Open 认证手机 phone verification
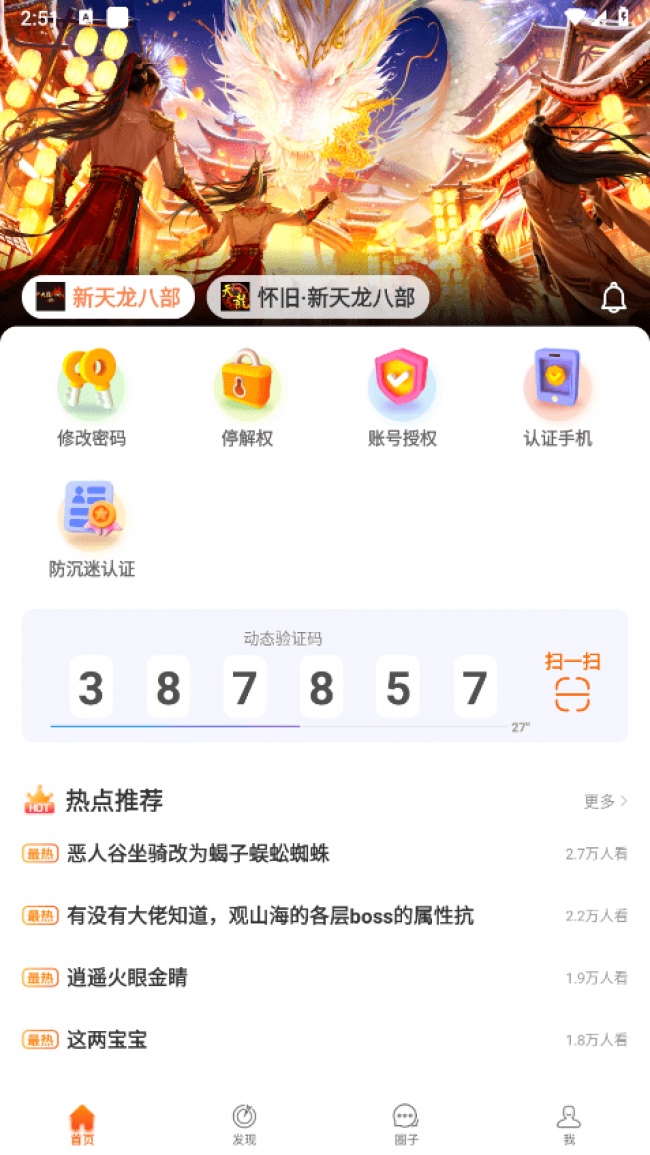Viewport: 650px width, 1155px height. [557, 398]
